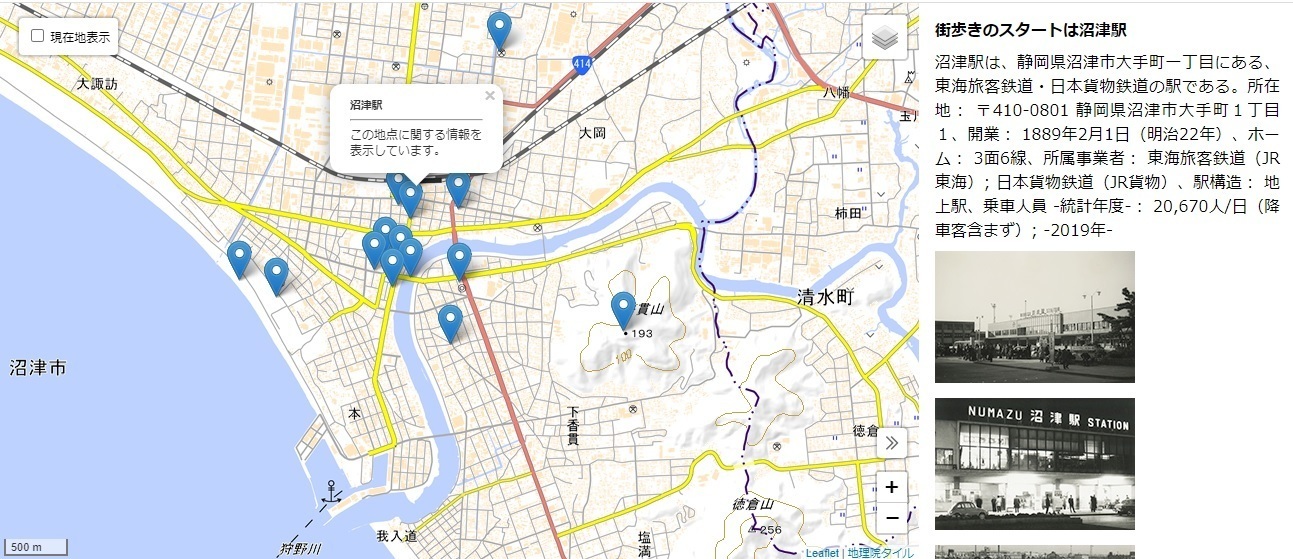The width and height of the screenshot is (1293, 559).
Task: Close the 沼津駅 popup
Action: [x=490, y=96]
